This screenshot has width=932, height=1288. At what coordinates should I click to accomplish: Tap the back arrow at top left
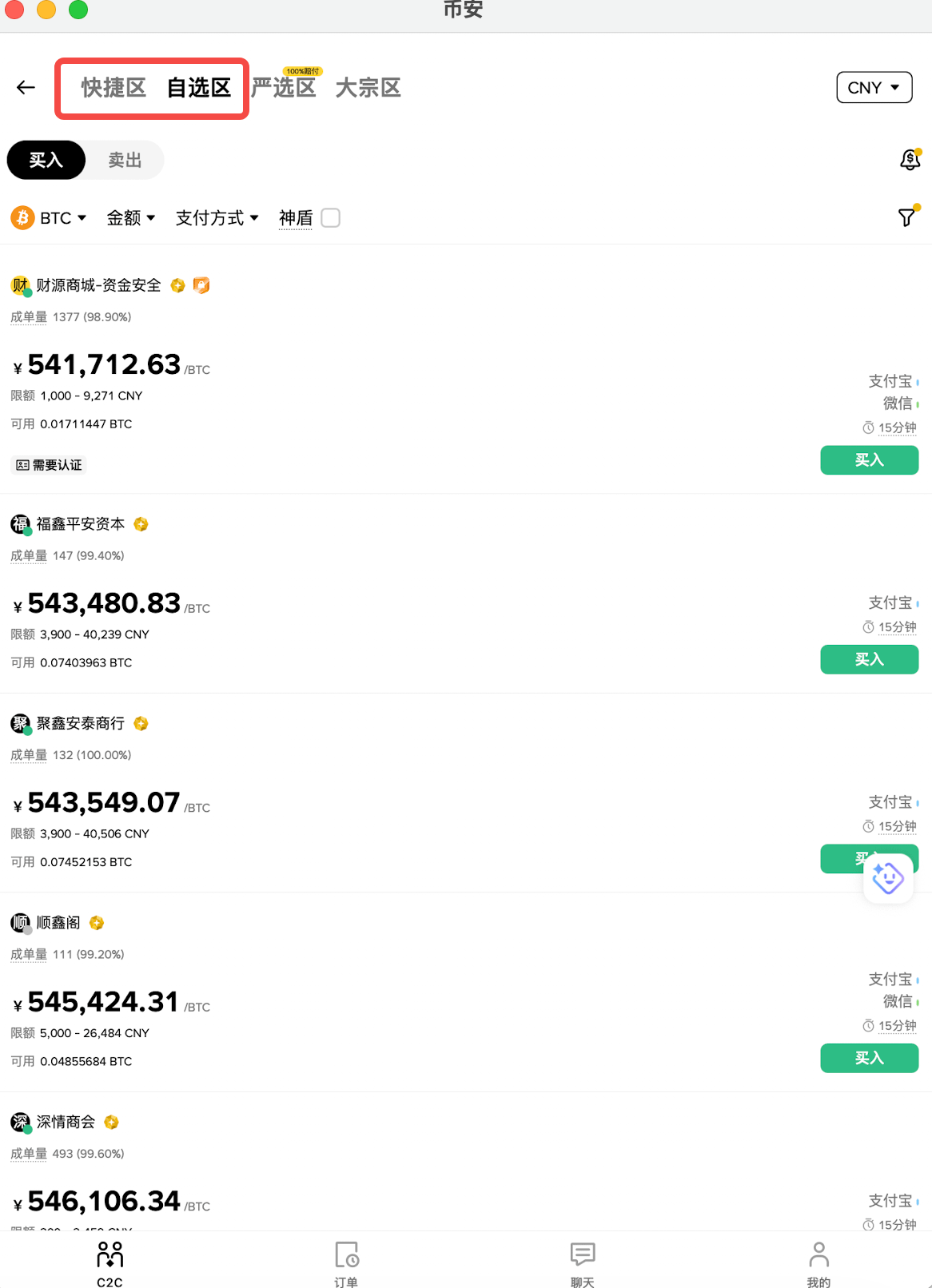pyautogui.click(x=25, y=88)
